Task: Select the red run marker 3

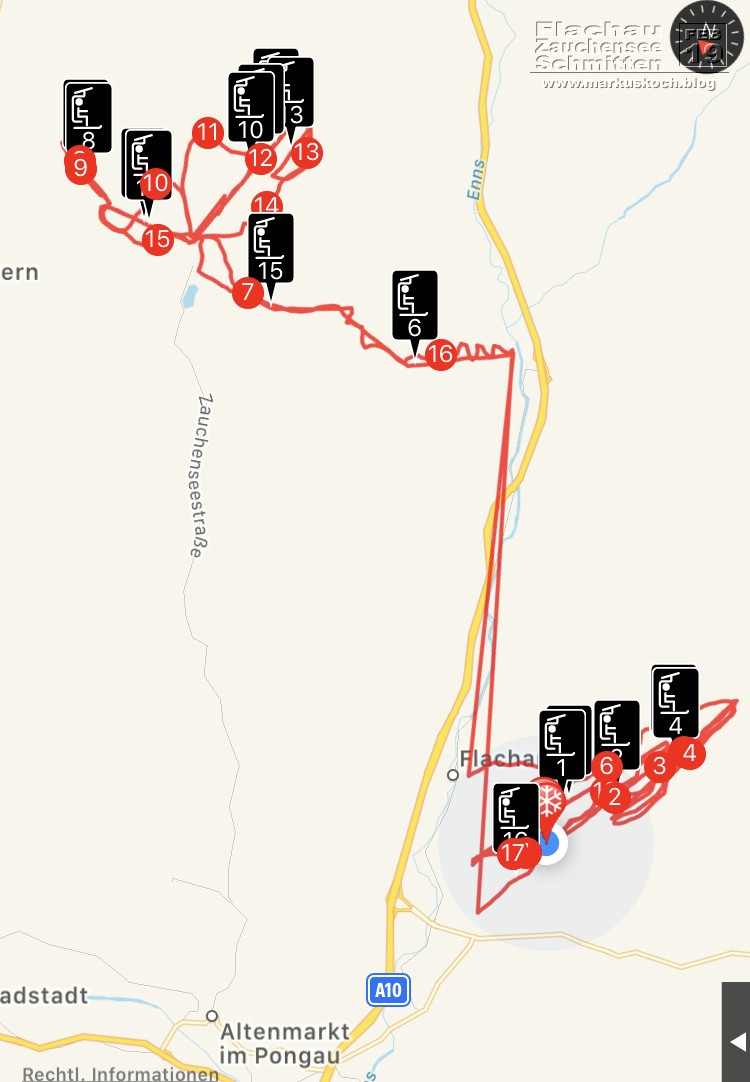Action: pos(658,767)
